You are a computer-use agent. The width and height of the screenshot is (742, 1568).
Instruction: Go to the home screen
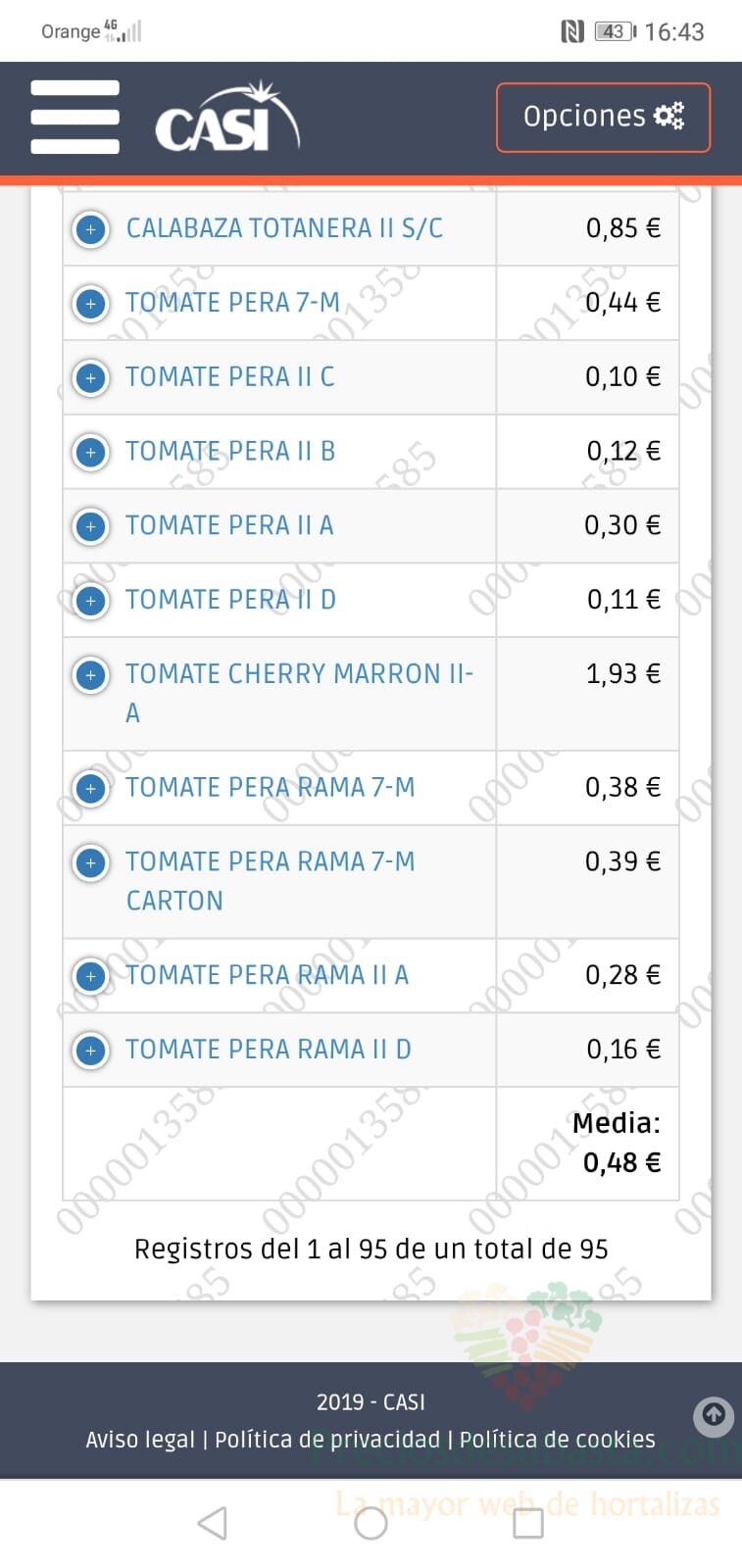(371, 1523)
